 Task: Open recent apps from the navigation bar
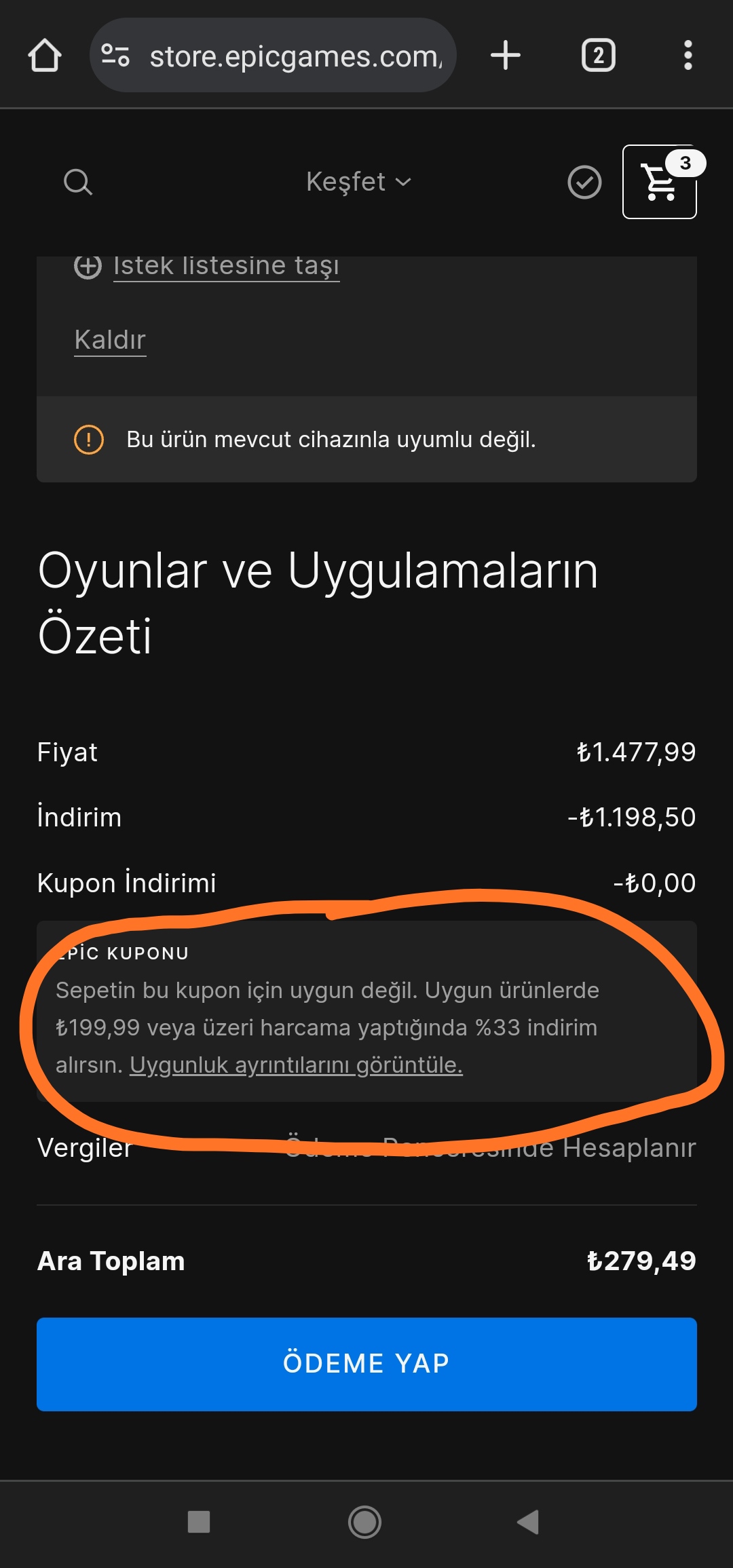tap(199, 1522)
